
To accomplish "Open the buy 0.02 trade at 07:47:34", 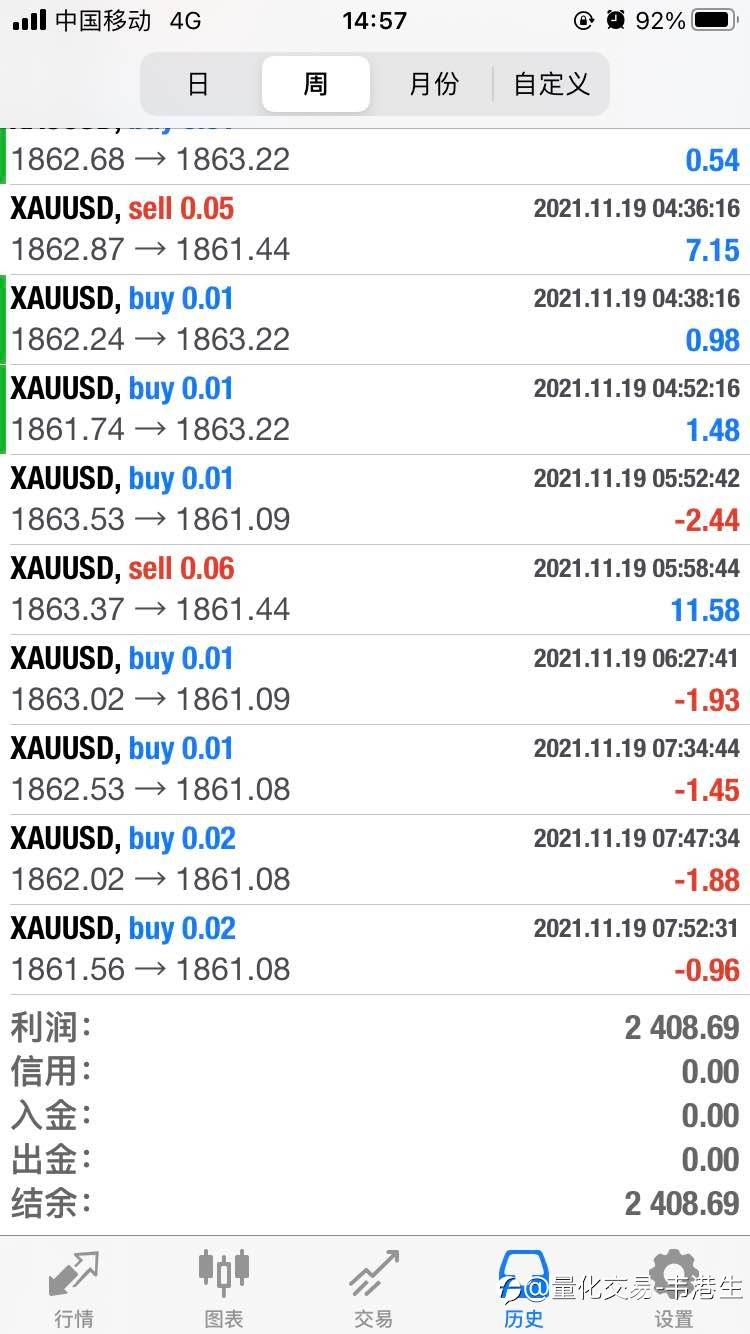I will [x=375, y=860].
